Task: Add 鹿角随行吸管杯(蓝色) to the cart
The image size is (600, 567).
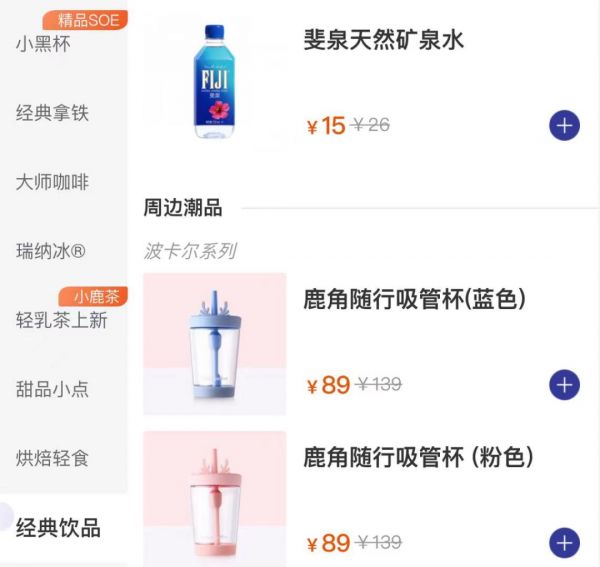Action: click(564, 385)
